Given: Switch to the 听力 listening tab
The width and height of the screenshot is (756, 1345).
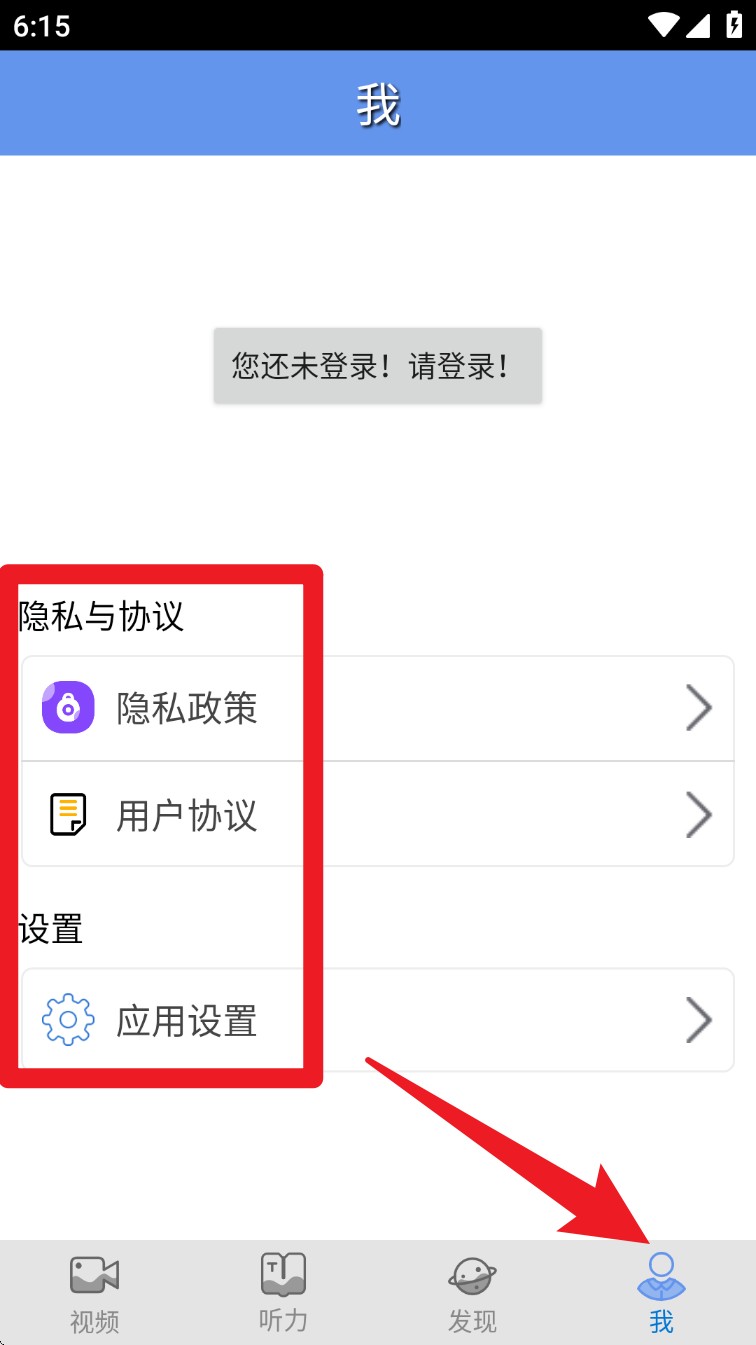Looking at the screenshot, I should coord(283,1294).
